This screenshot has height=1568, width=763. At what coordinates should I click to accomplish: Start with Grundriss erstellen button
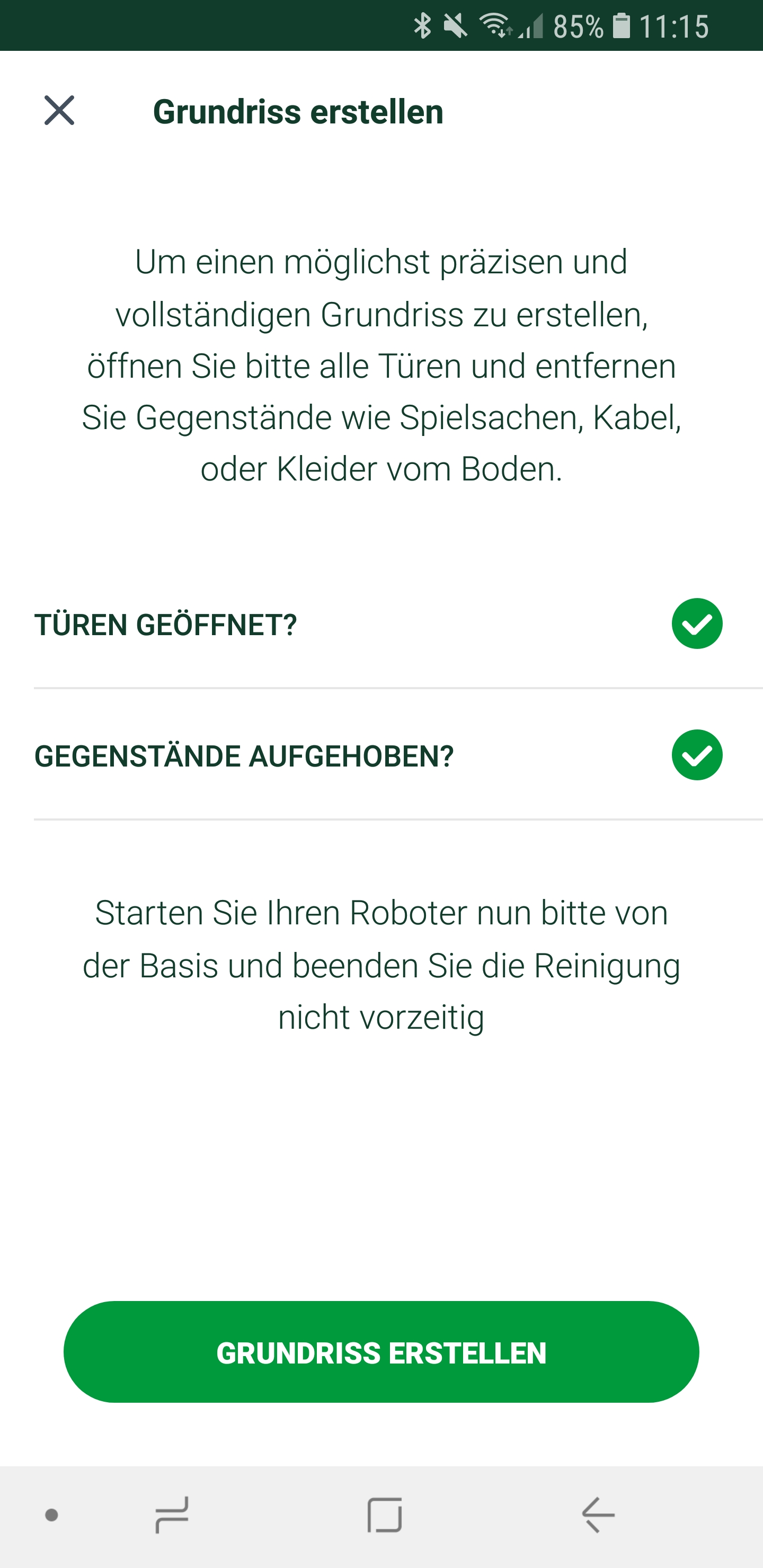(x=381, y=1352)
